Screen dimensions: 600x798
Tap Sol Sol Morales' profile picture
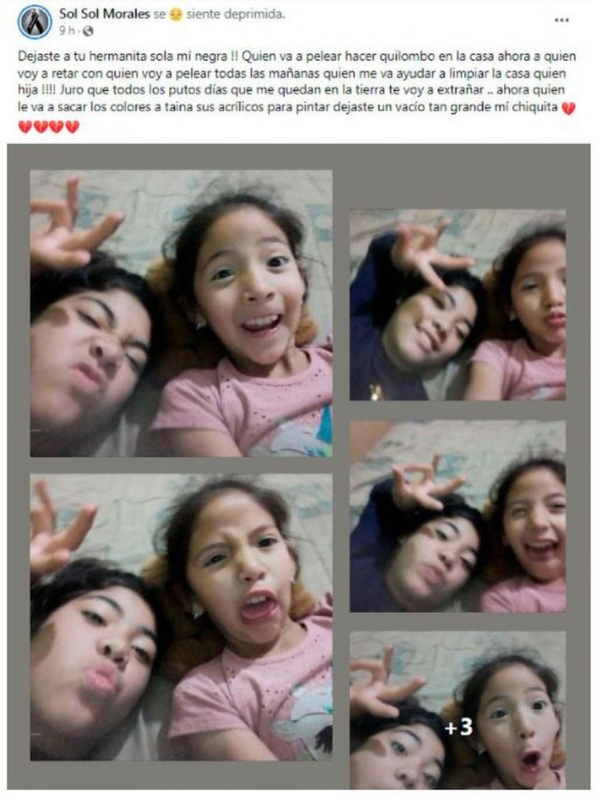[34, 22]
